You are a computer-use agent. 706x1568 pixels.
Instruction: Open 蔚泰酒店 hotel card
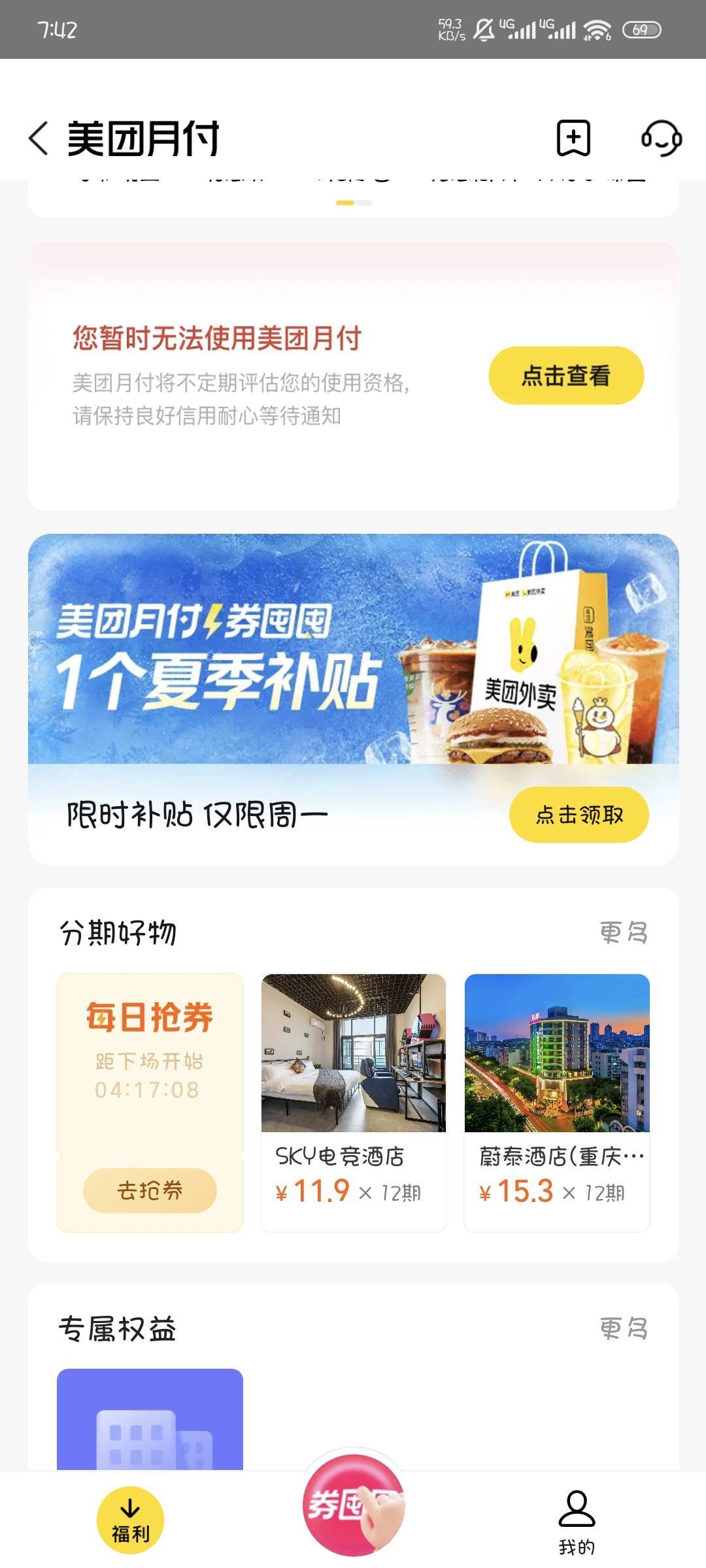pos(557,1102)
